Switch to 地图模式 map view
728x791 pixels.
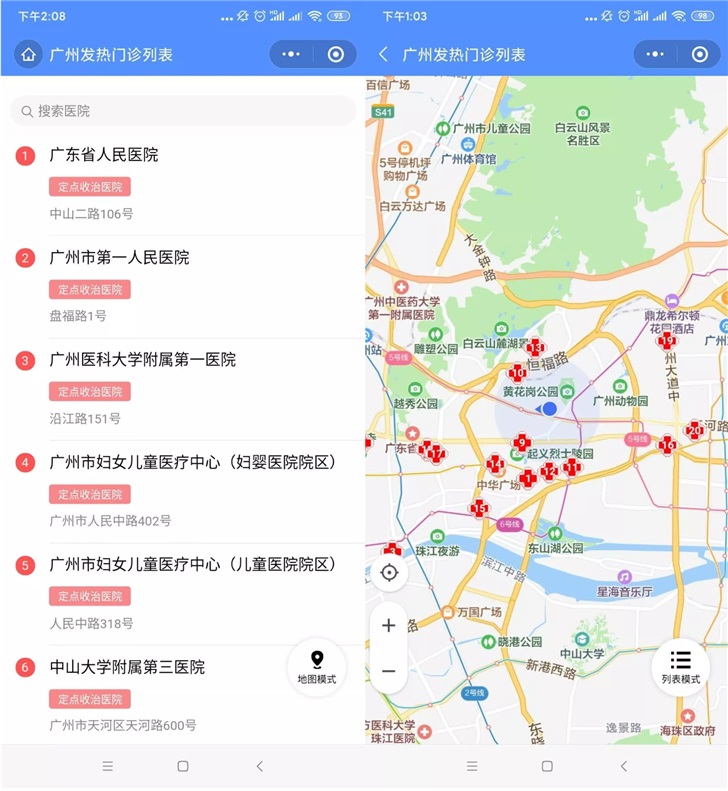(x=316, y=667)
